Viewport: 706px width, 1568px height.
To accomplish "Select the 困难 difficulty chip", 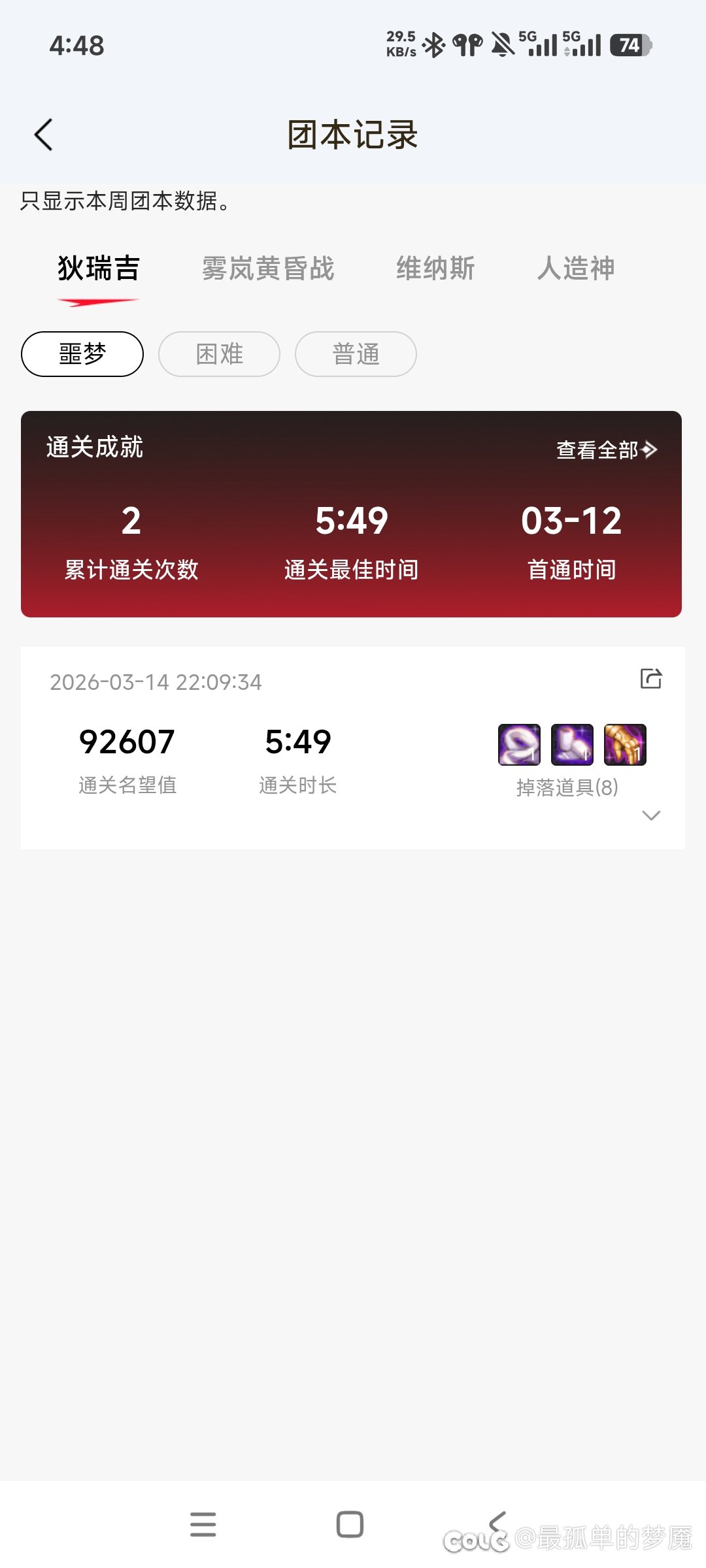I will [219, 354].
